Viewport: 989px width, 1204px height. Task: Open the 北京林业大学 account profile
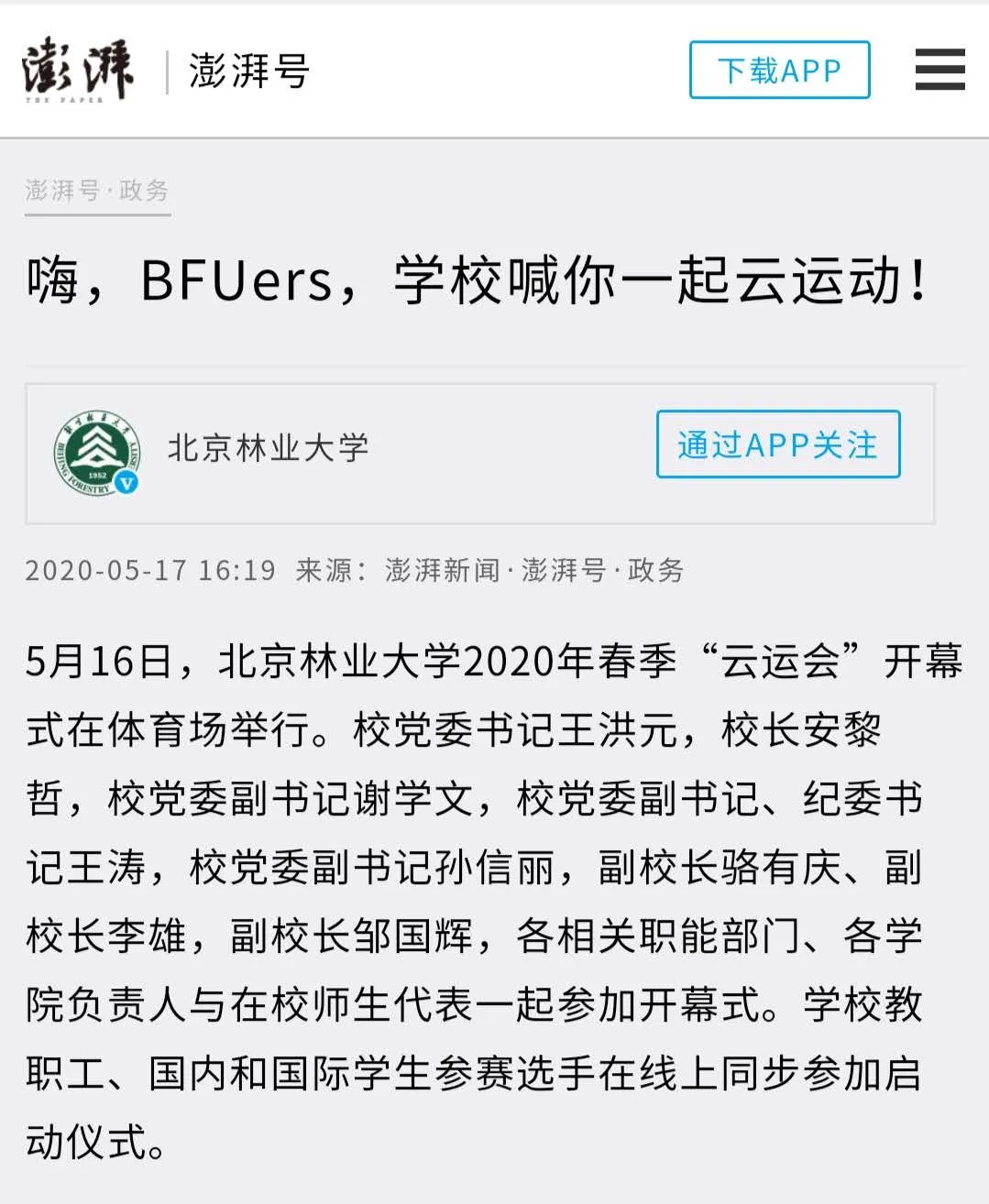point(268,449)
